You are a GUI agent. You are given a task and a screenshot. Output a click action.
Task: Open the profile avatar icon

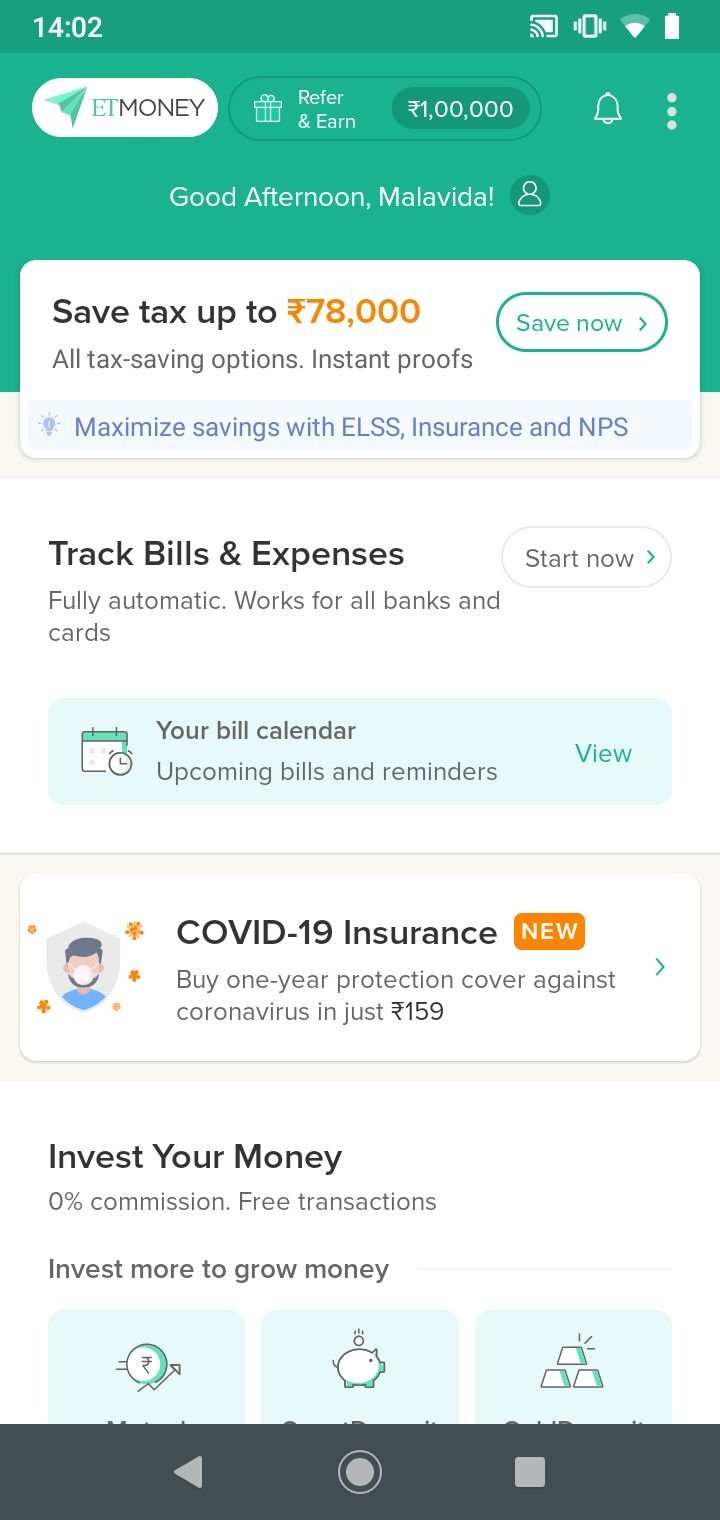pos(530,195)
